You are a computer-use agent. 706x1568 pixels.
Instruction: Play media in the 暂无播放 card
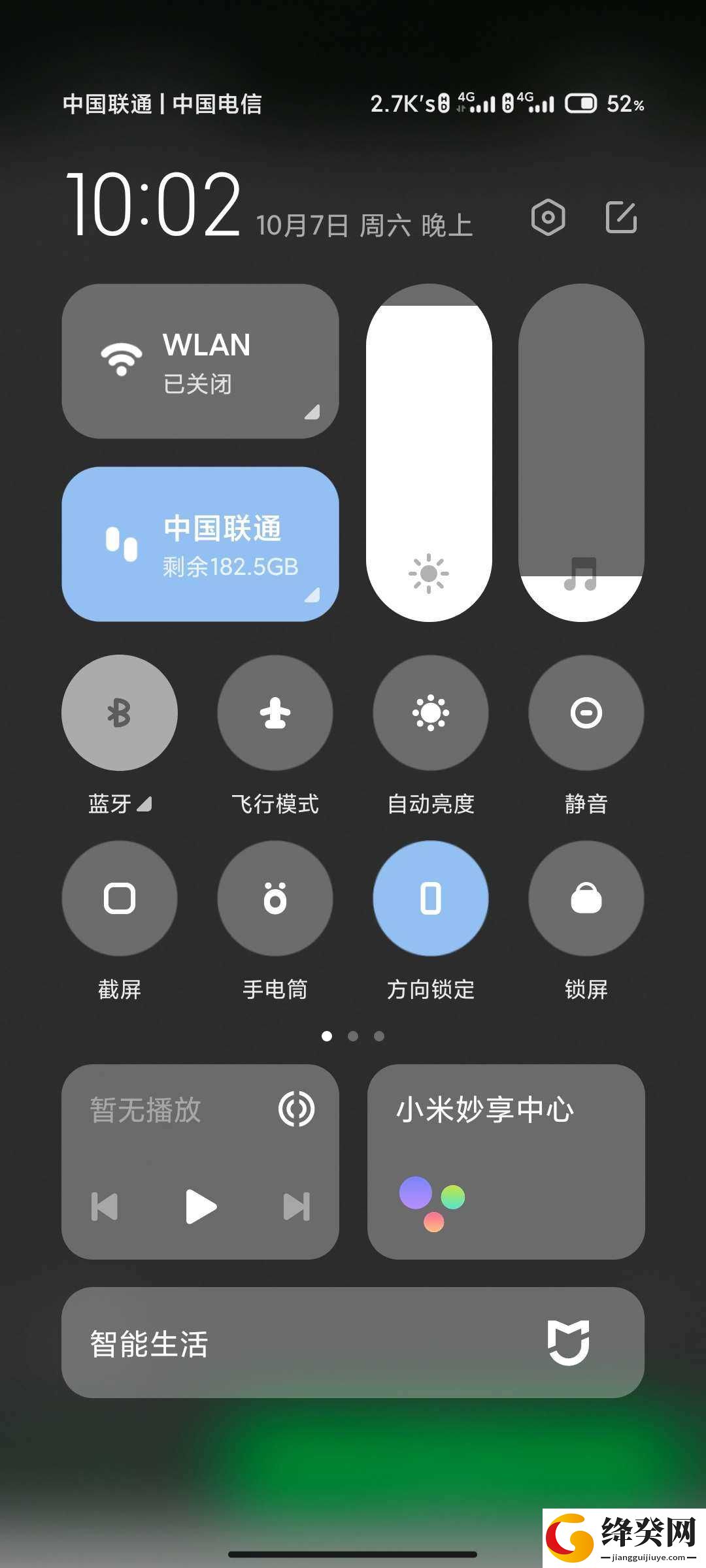[201, 1207]
